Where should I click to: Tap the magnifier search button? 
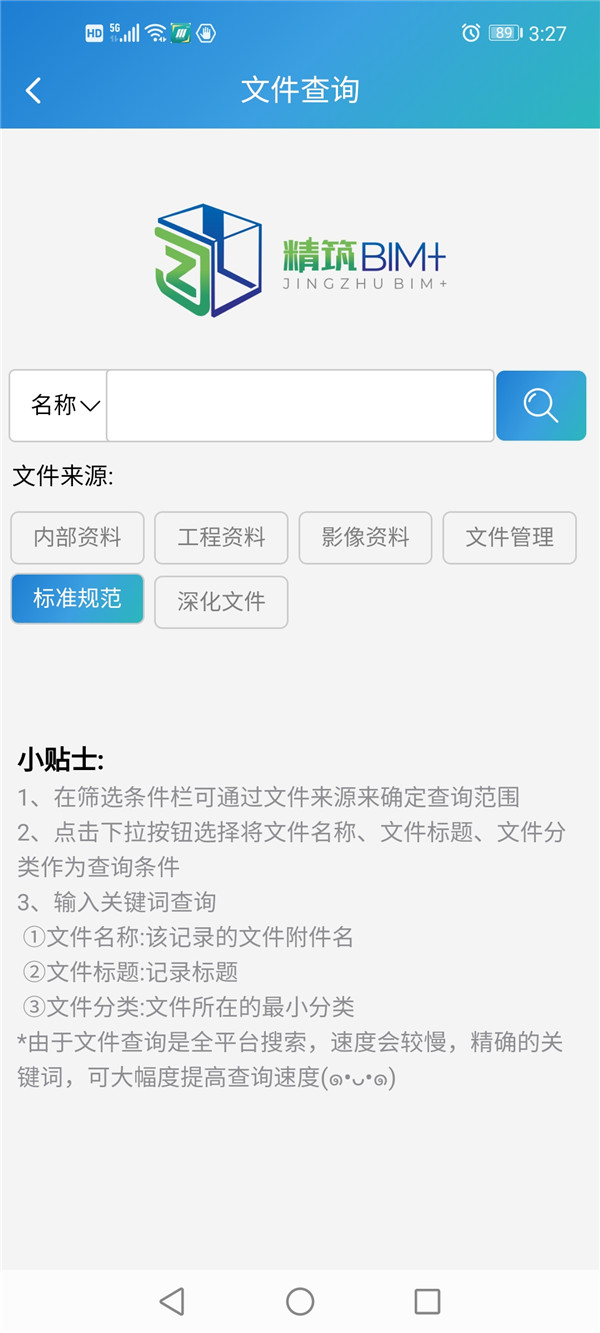(x=541, y=406)
